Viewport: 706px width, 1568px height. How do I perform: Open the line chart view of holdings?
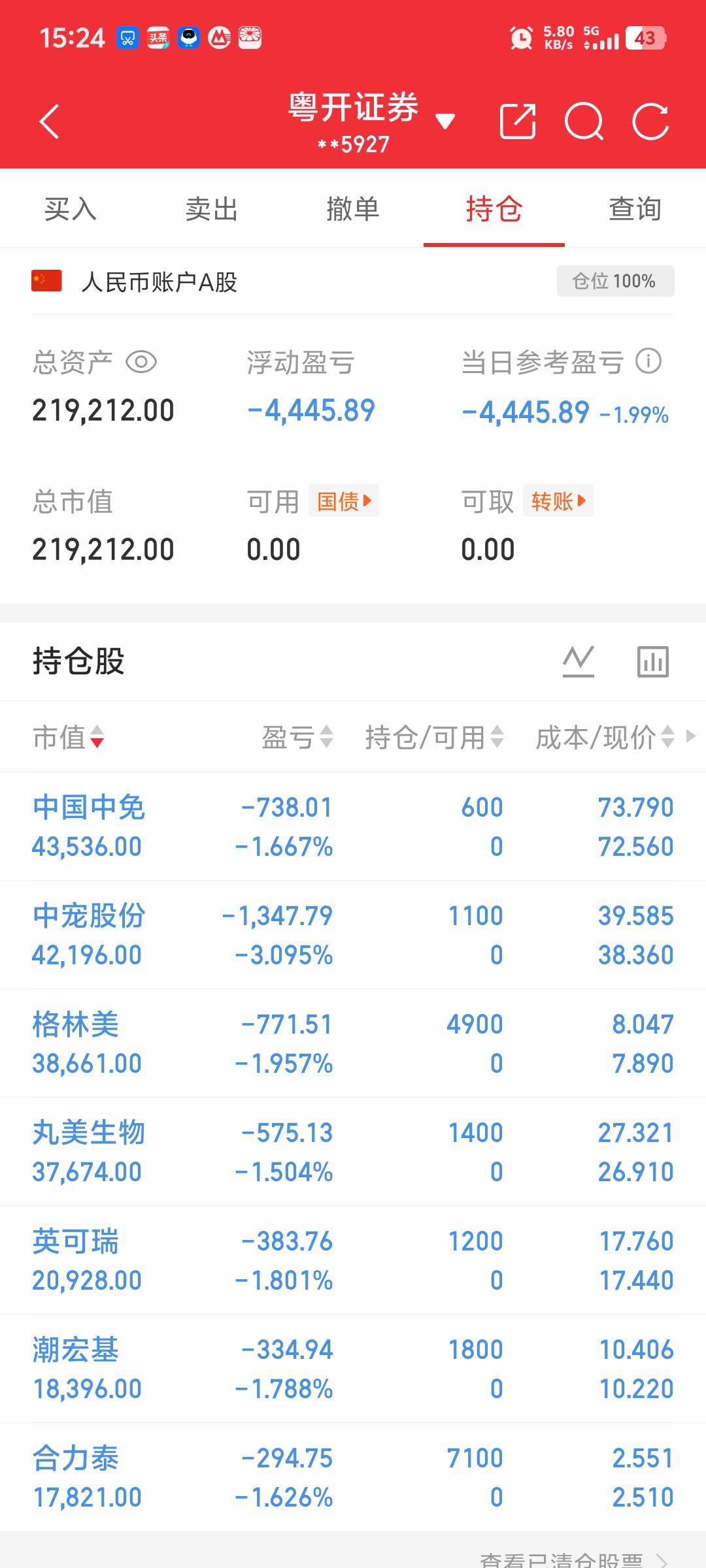578,661
